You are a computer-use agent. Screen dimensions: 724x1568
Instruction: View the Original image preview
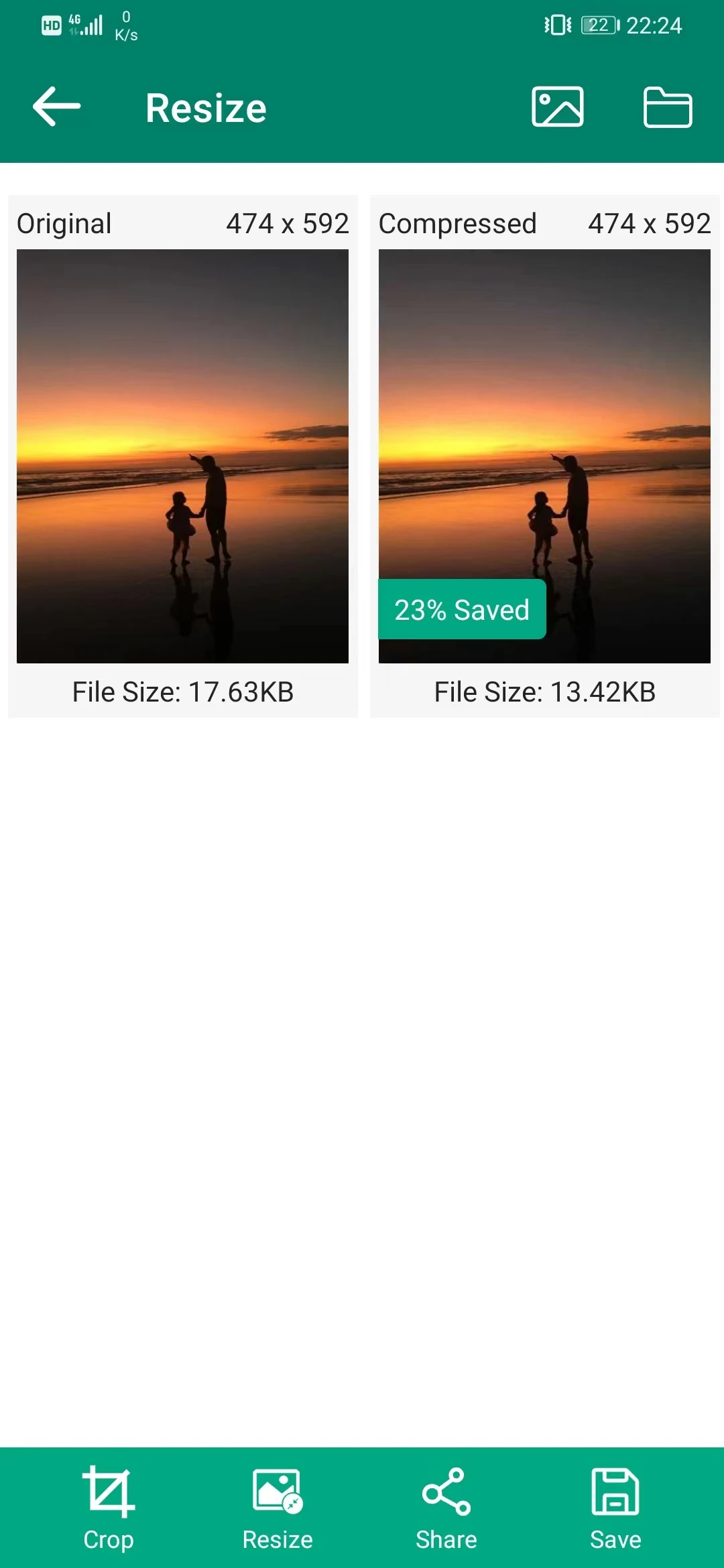pyautogui.click(x=182, y=456)
